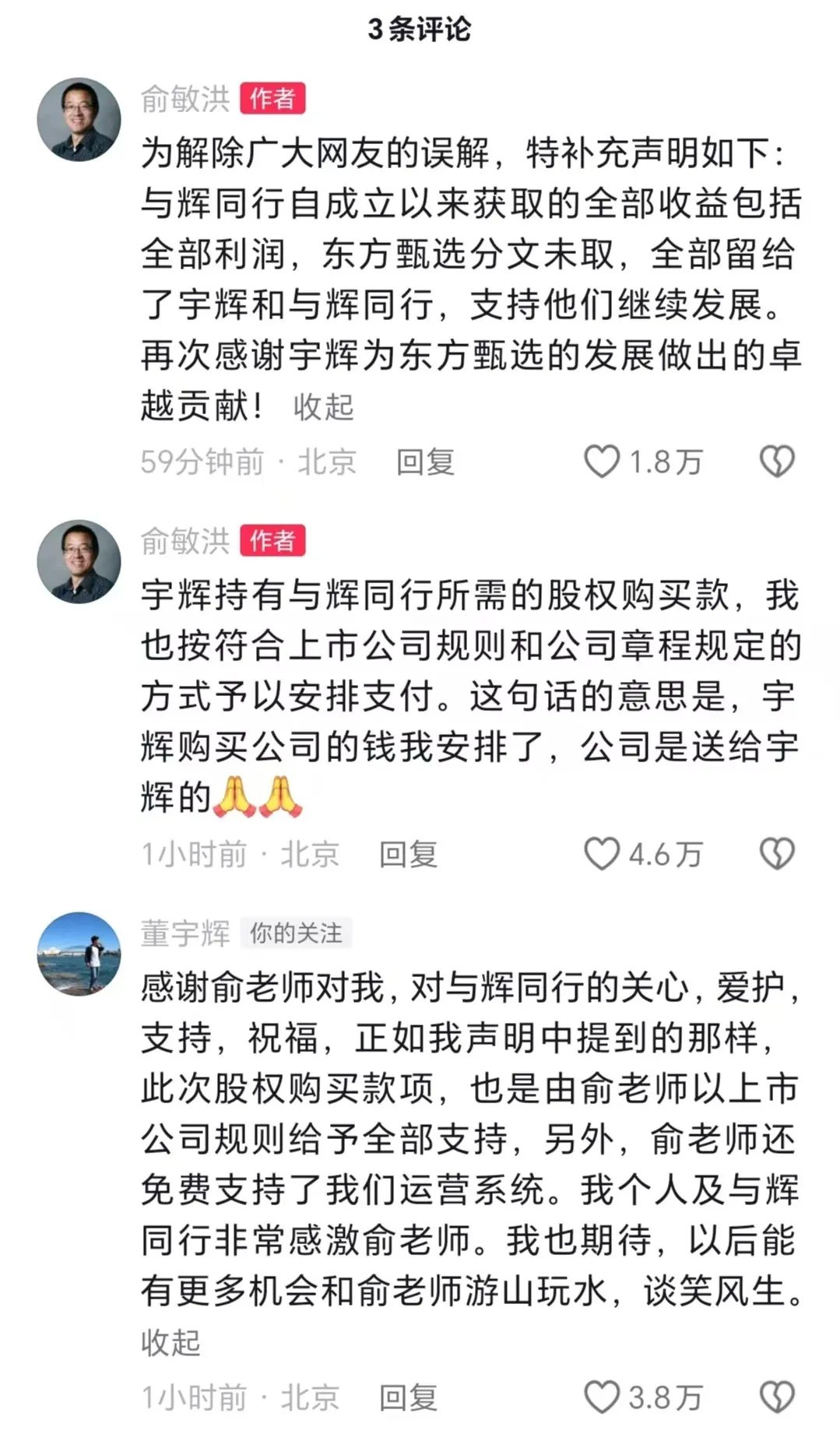Collapse 俞敏洪's comment beginning 为解除广大网友的误解
840x1441 pixels.
point(323,406)
